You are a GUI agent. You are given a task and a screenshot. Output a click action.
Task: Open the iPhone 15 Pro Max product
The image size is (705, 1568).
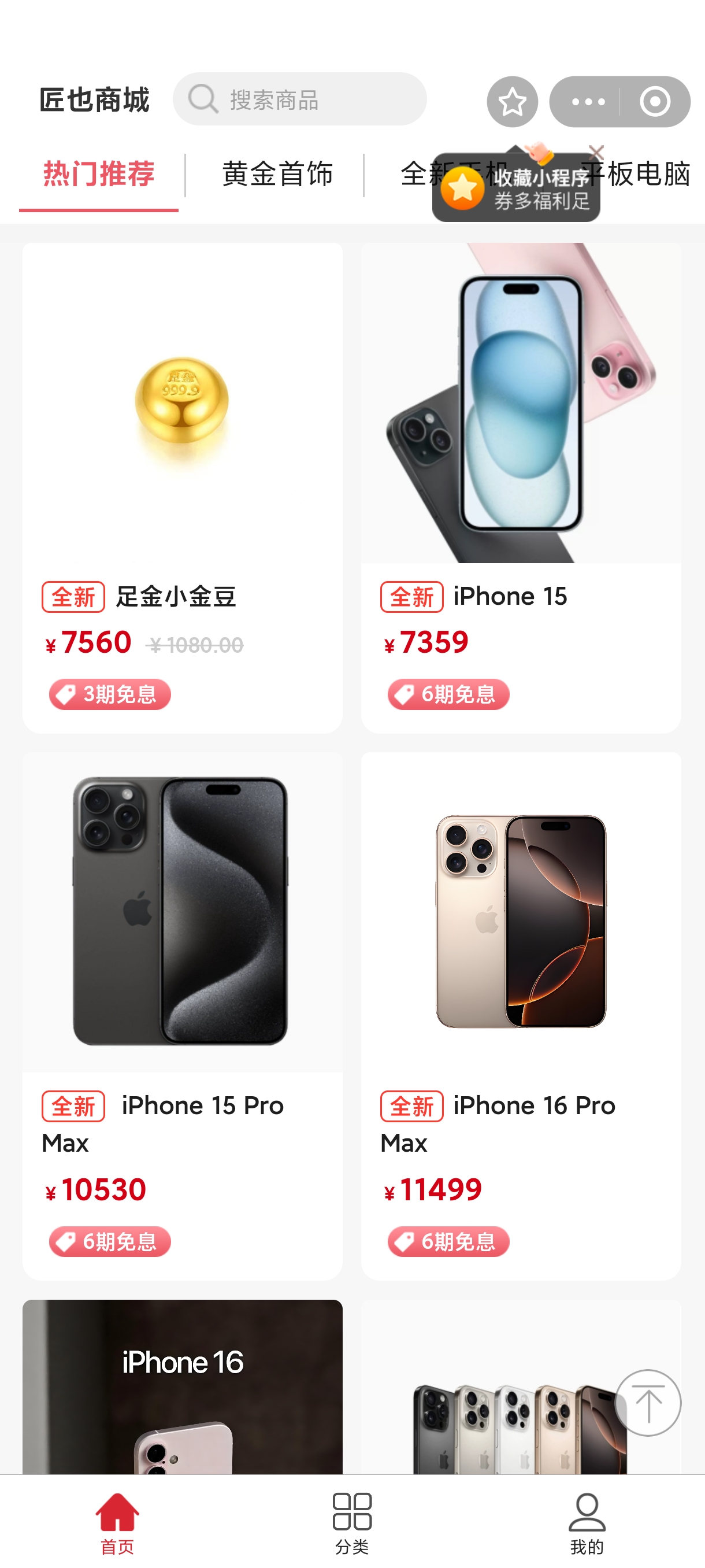pyautogui.click(x=182, y=1016)
